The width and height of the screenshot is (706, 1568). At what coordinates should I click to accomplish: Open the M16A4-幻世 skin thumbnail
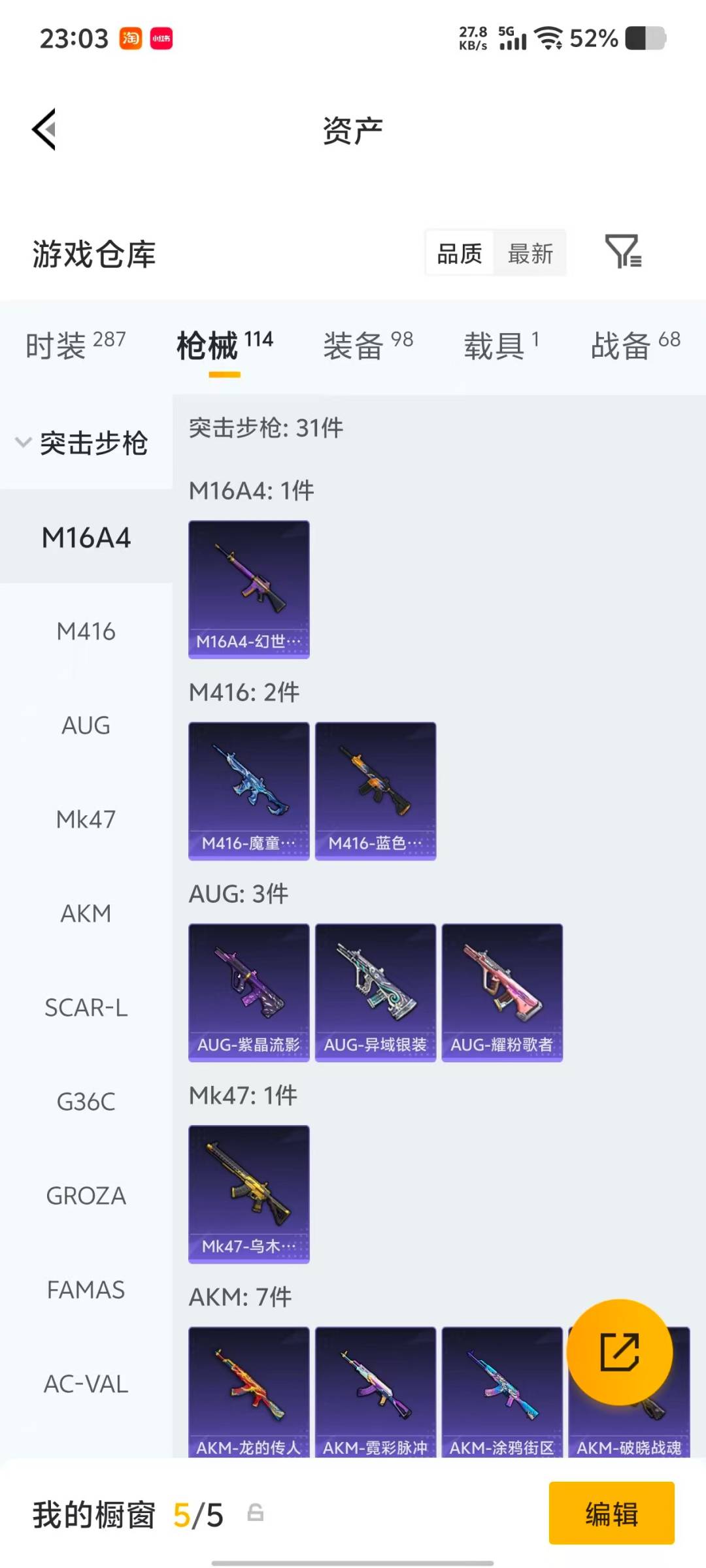248,587
